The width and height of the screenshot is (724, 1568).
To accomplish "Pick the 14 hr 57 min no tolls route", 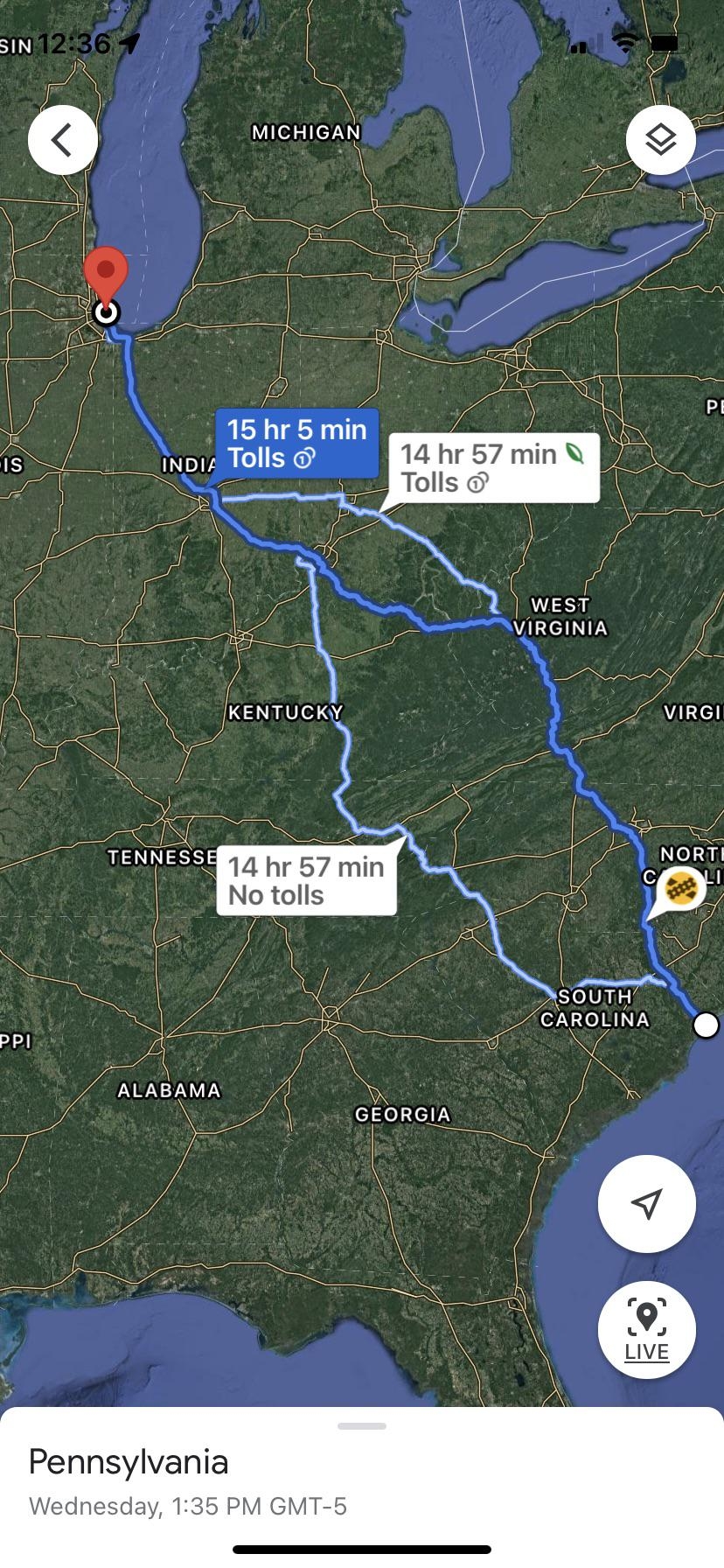I will [x=306, y=880].
